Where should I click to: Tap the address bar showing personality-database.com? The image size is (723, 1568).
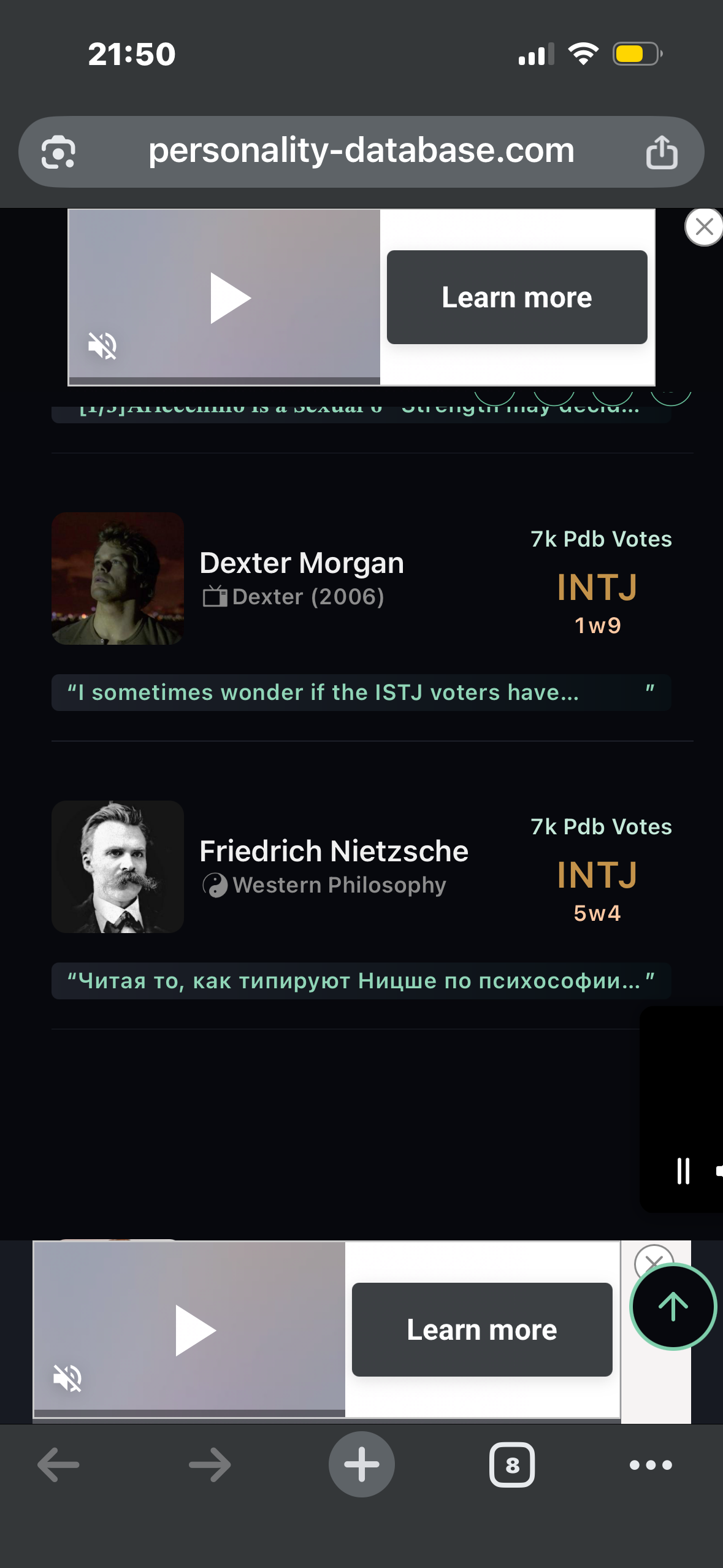coord(361,151)
